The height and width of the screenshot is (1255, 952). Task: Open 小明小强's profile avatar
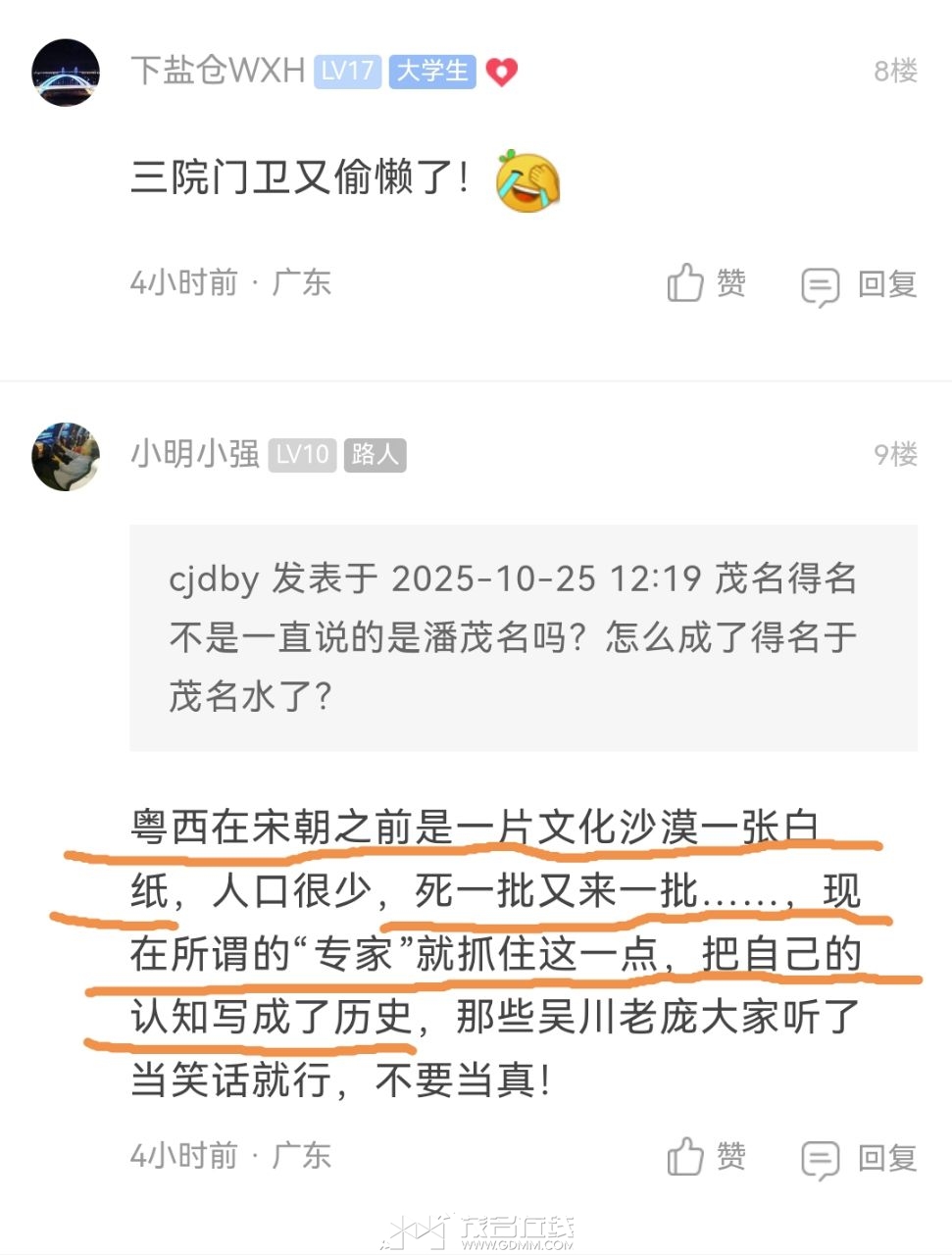point(66,457)
